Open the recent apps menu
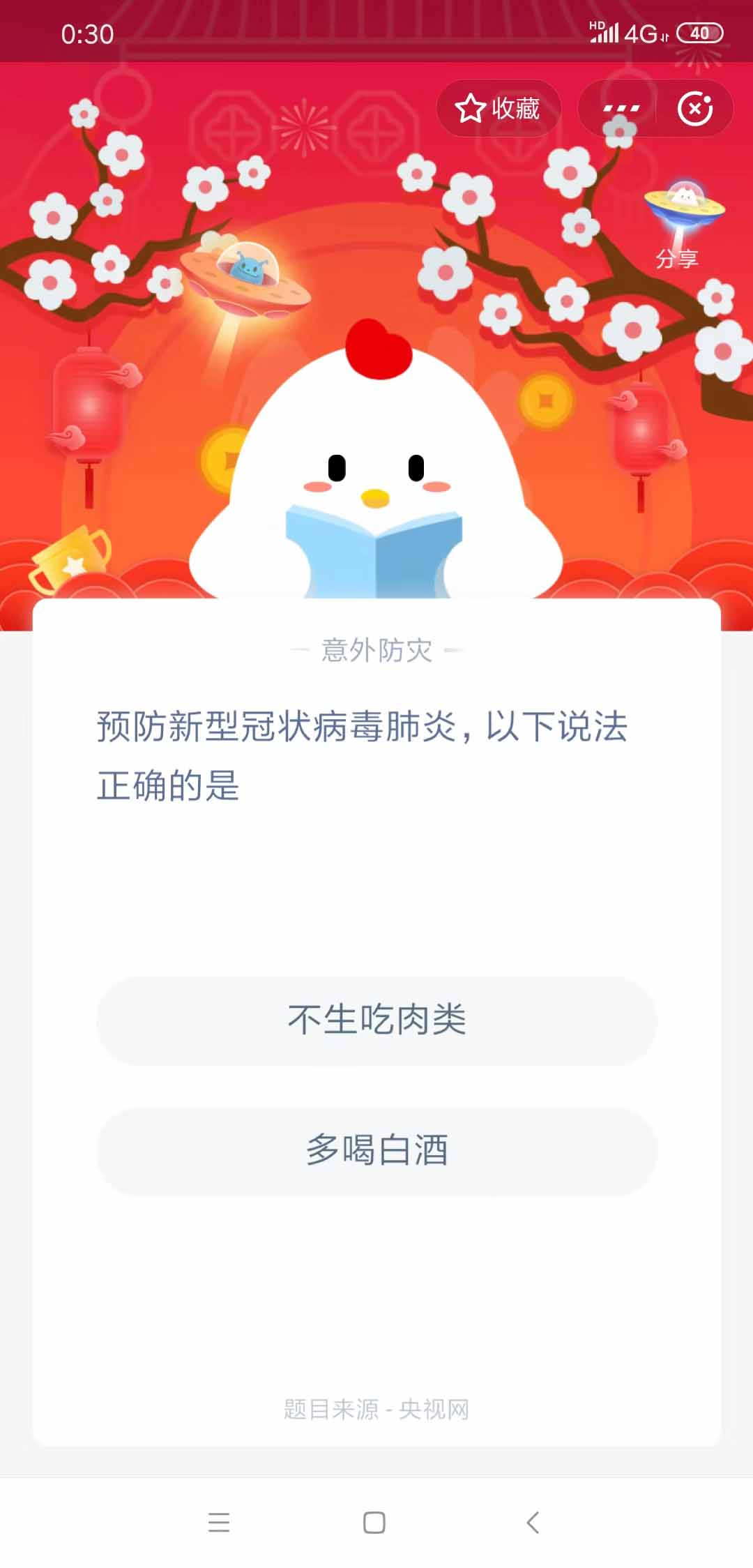Screen dimensions: 753x1568 tap(219, 1522)
